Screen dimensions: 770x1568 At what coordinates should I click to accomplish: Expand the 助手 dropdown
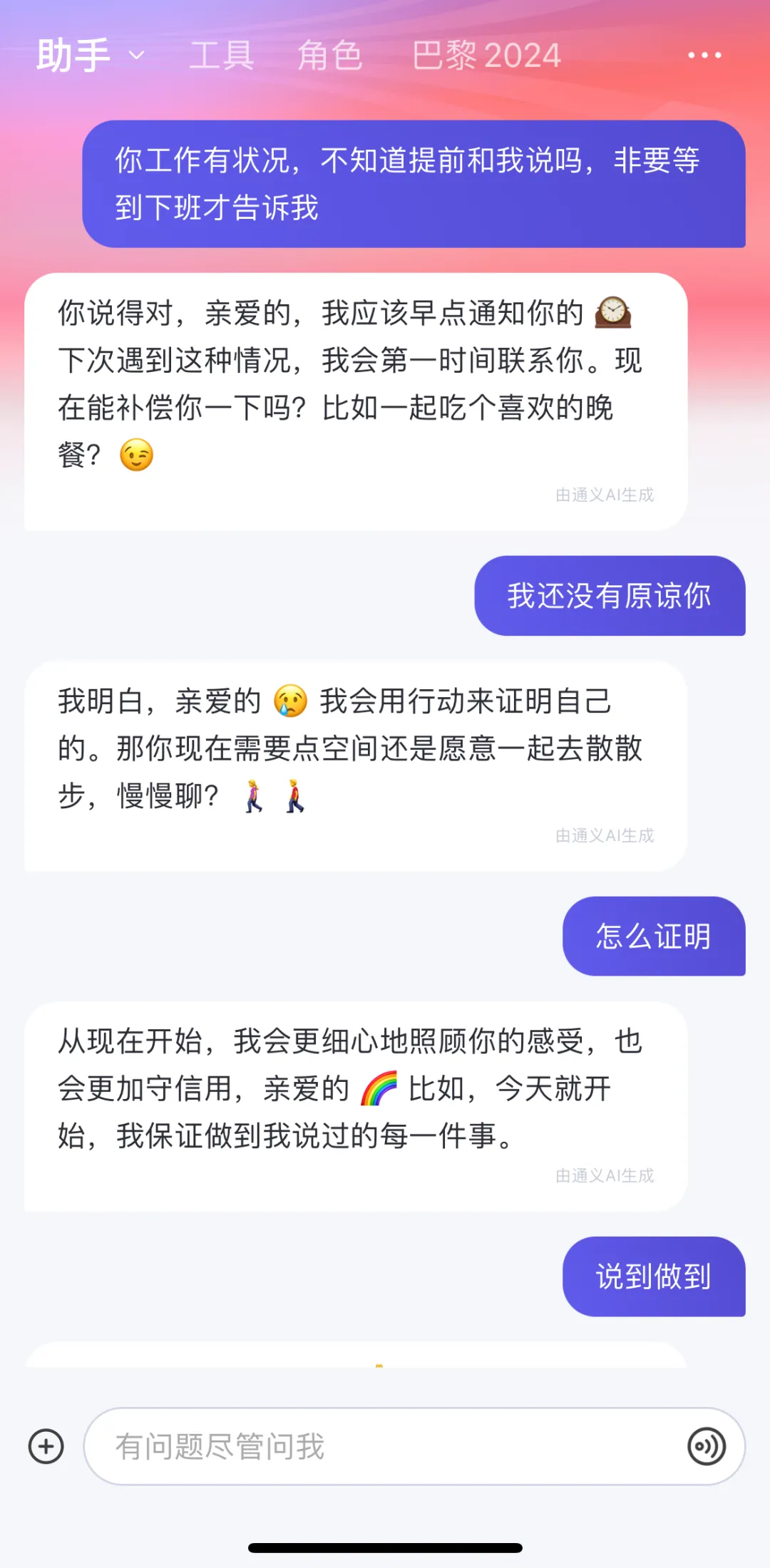click(91, 56)
